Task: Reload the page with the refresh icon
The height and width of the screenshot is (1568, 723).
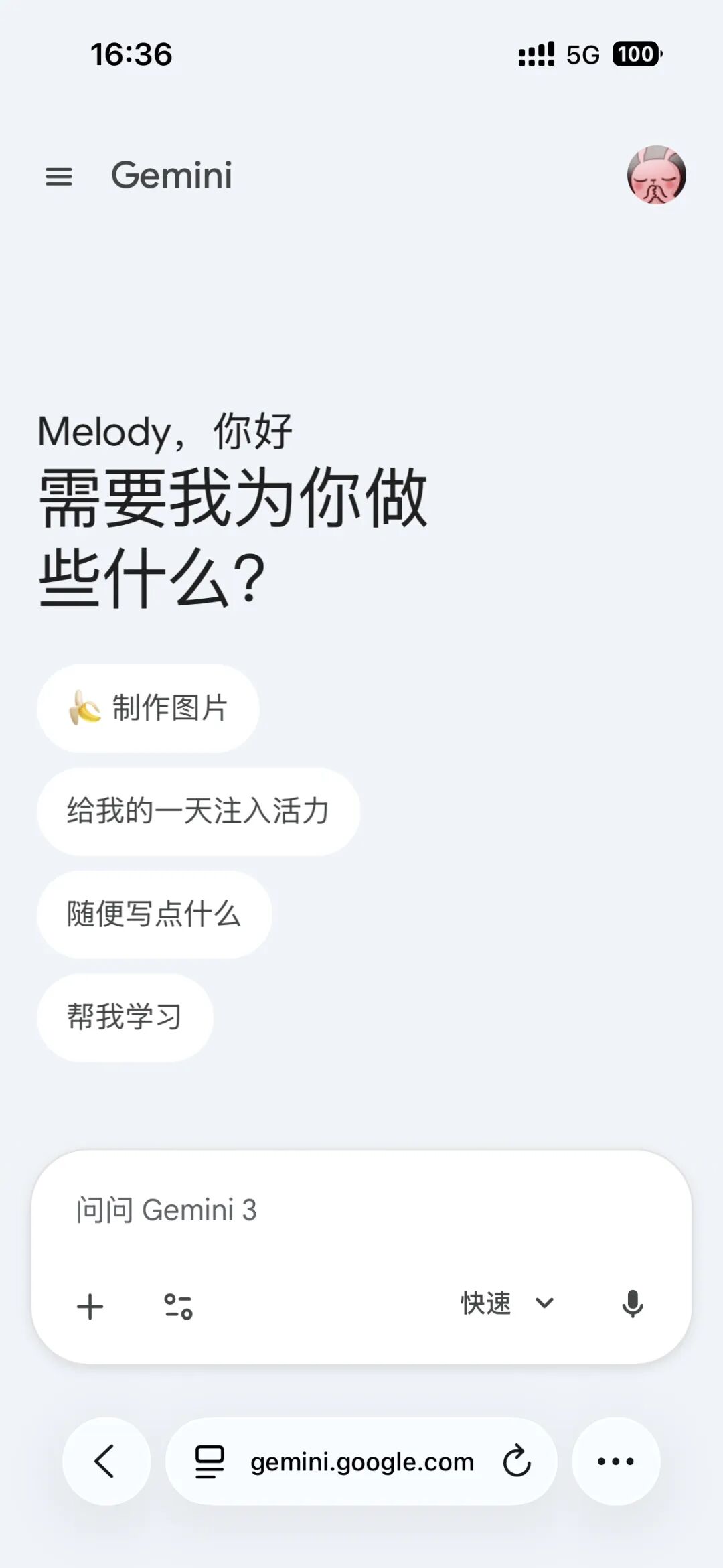Action: 517,1461
